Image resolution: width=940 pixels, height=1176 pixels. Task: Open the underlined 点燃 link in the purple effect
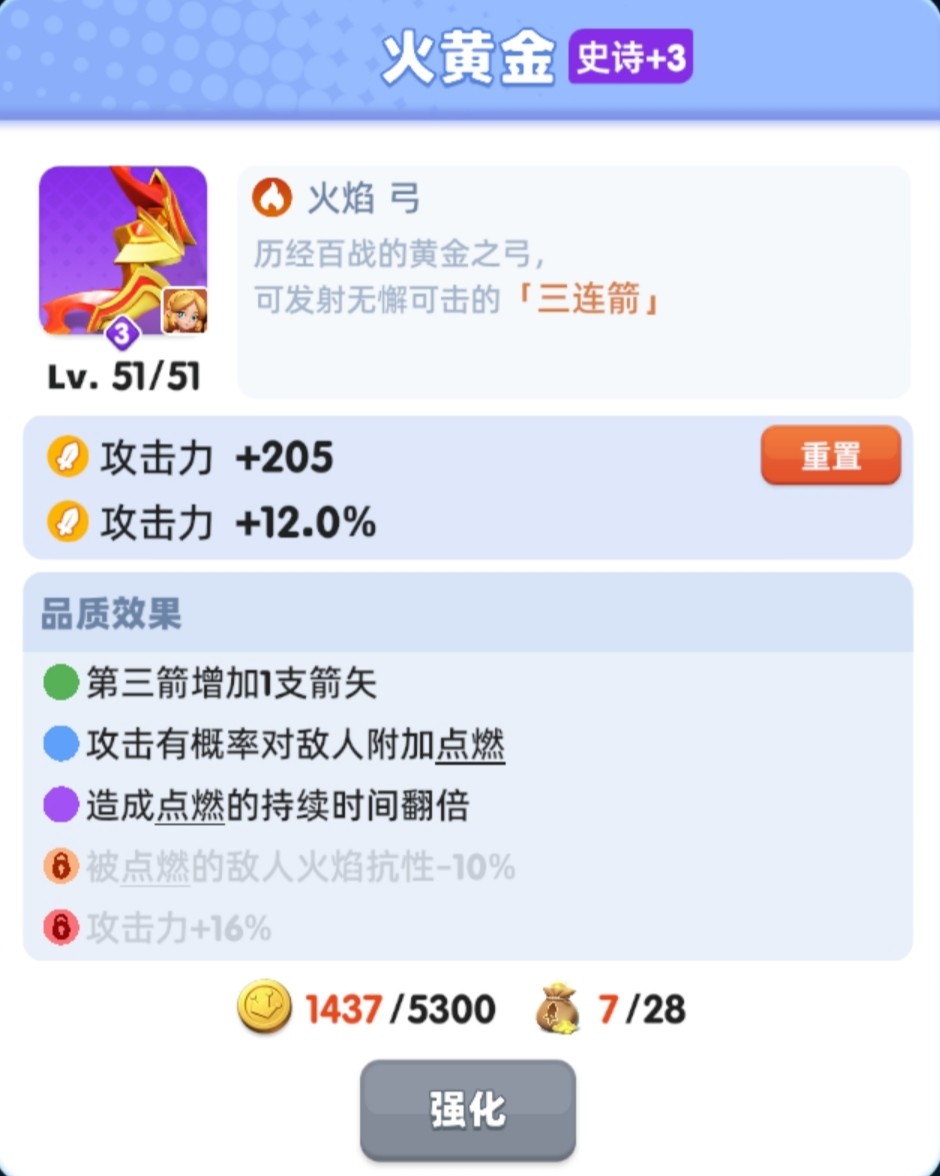(191, 806)
